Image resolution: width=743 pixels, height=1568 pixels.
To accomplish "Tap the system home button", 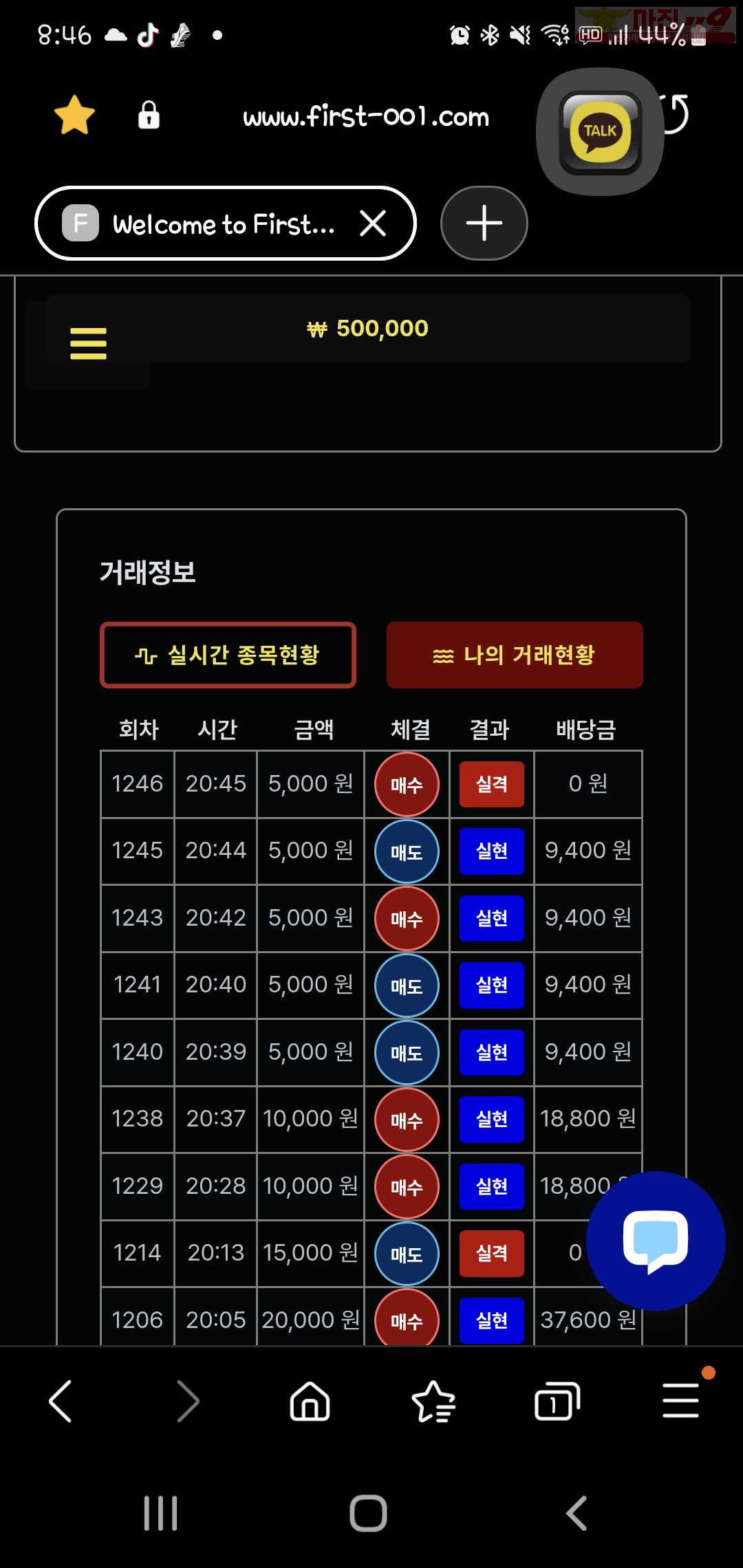I will pos(369,1513).
